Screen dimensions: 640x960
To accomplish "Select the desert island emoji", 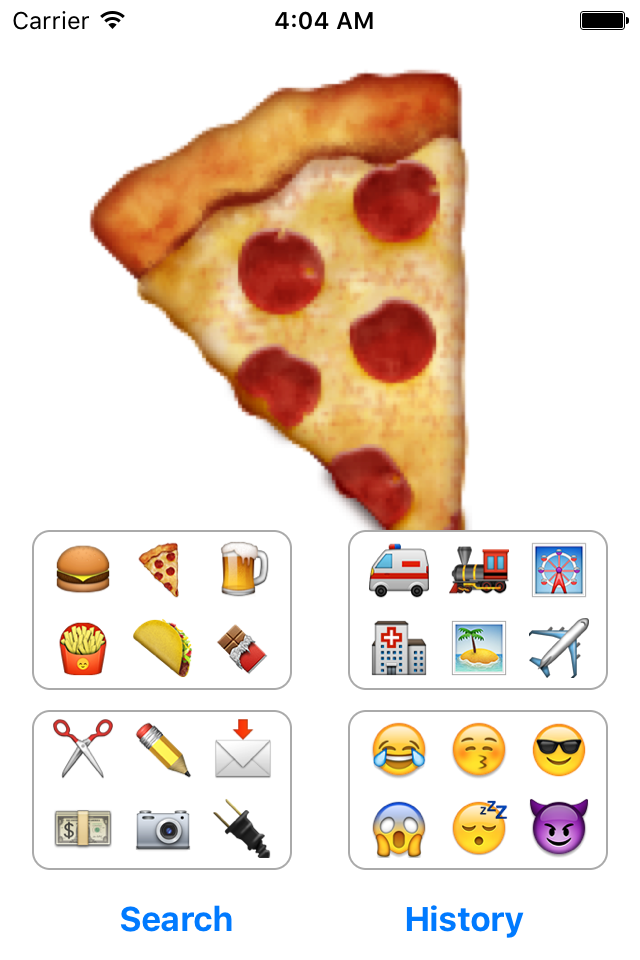I will pos(478,648).
